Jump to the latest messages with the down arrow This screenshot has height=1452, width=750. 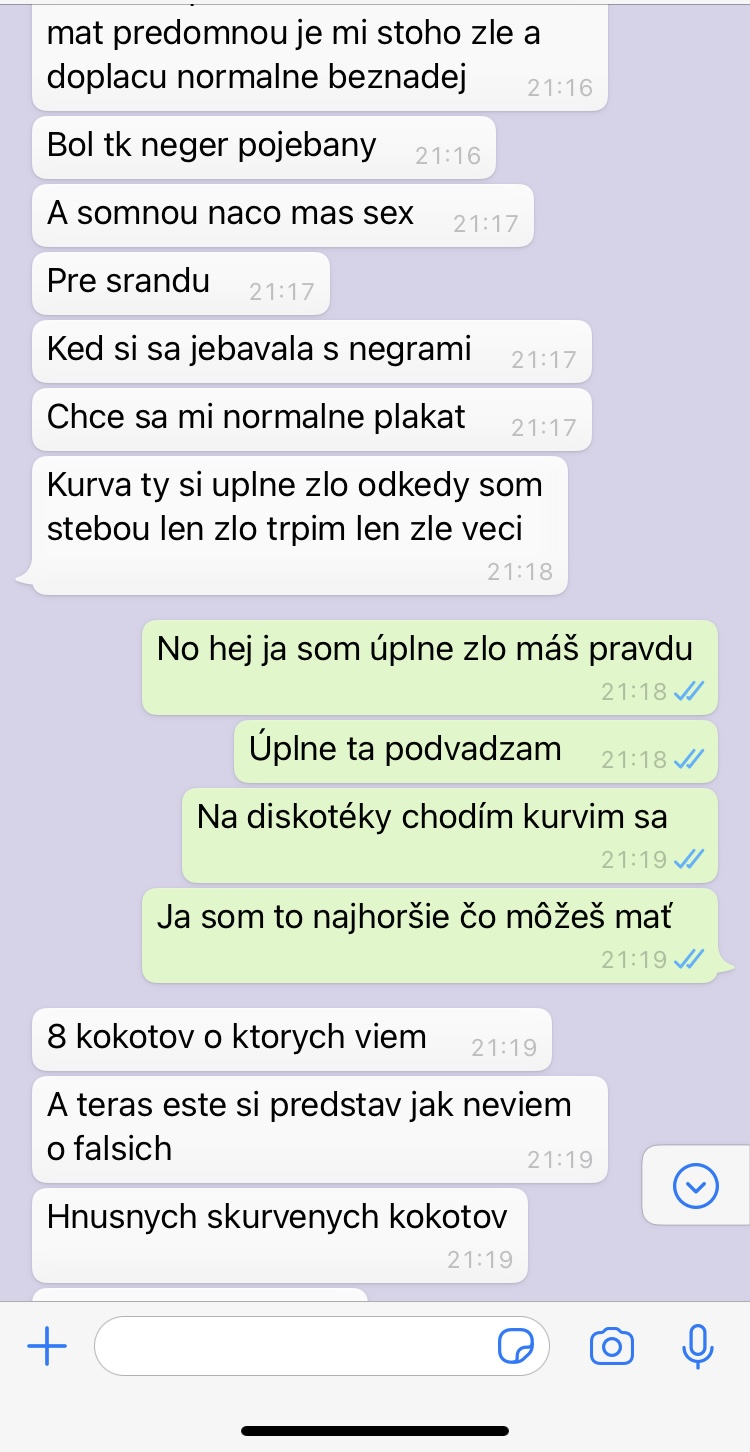(x=696, y=1186)
